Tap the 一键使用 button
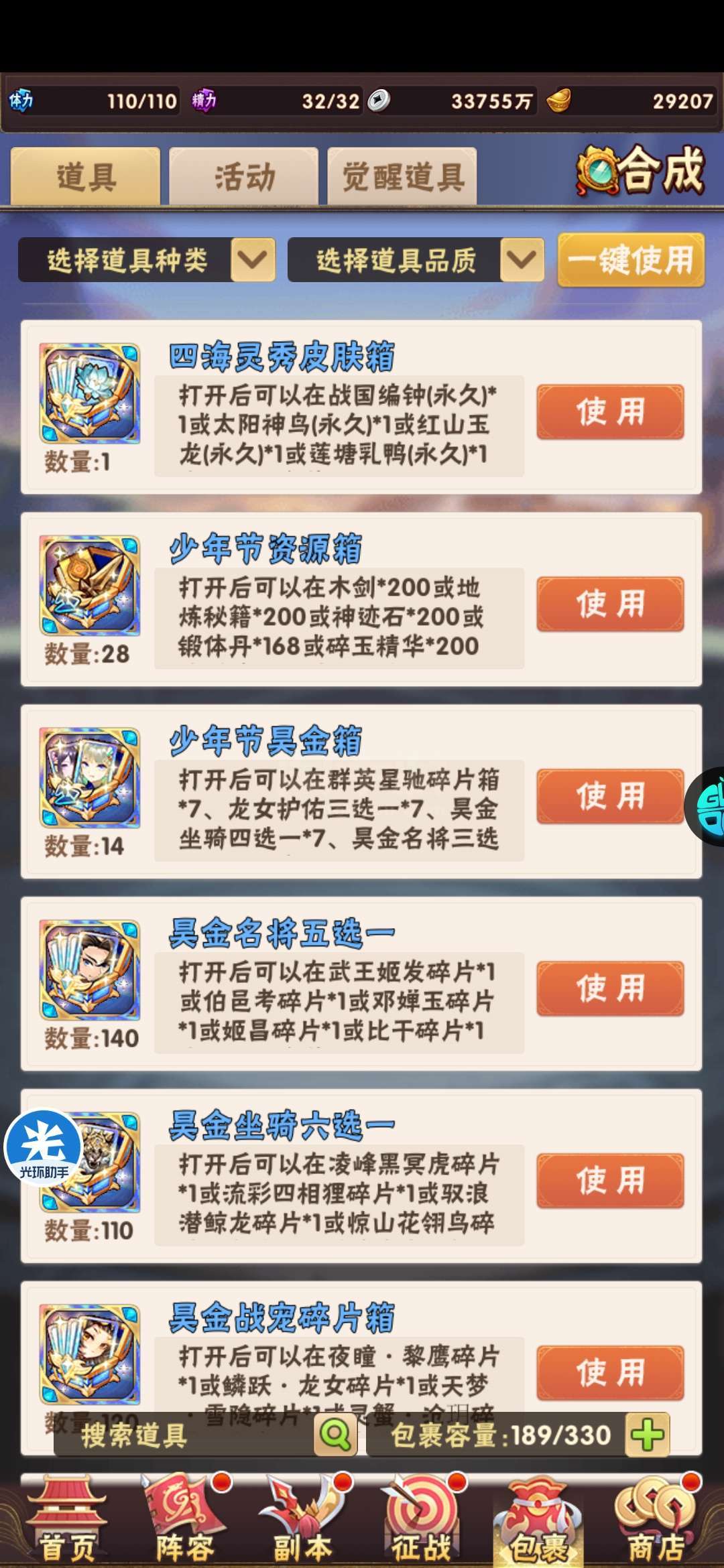Screen dimensions: 724x1568 pos(631,260)
